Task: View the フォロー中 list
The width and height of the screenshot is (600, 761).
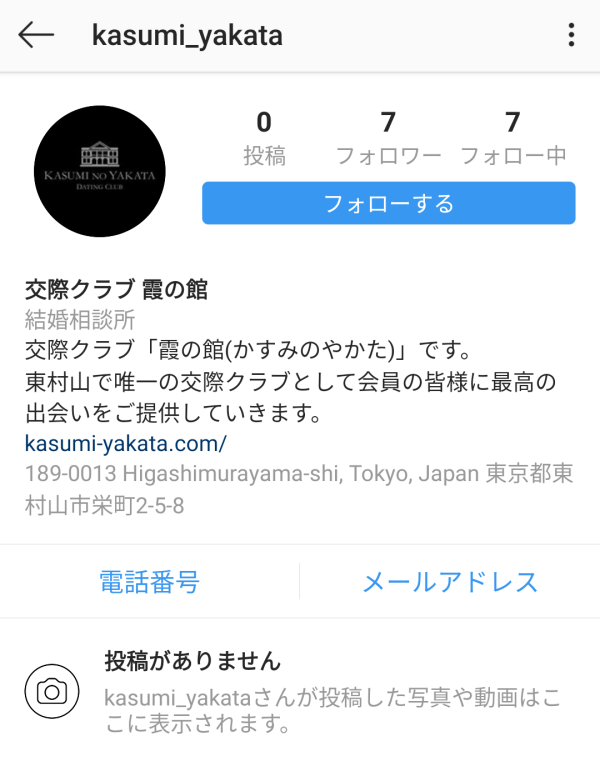Action: point(513,138)
